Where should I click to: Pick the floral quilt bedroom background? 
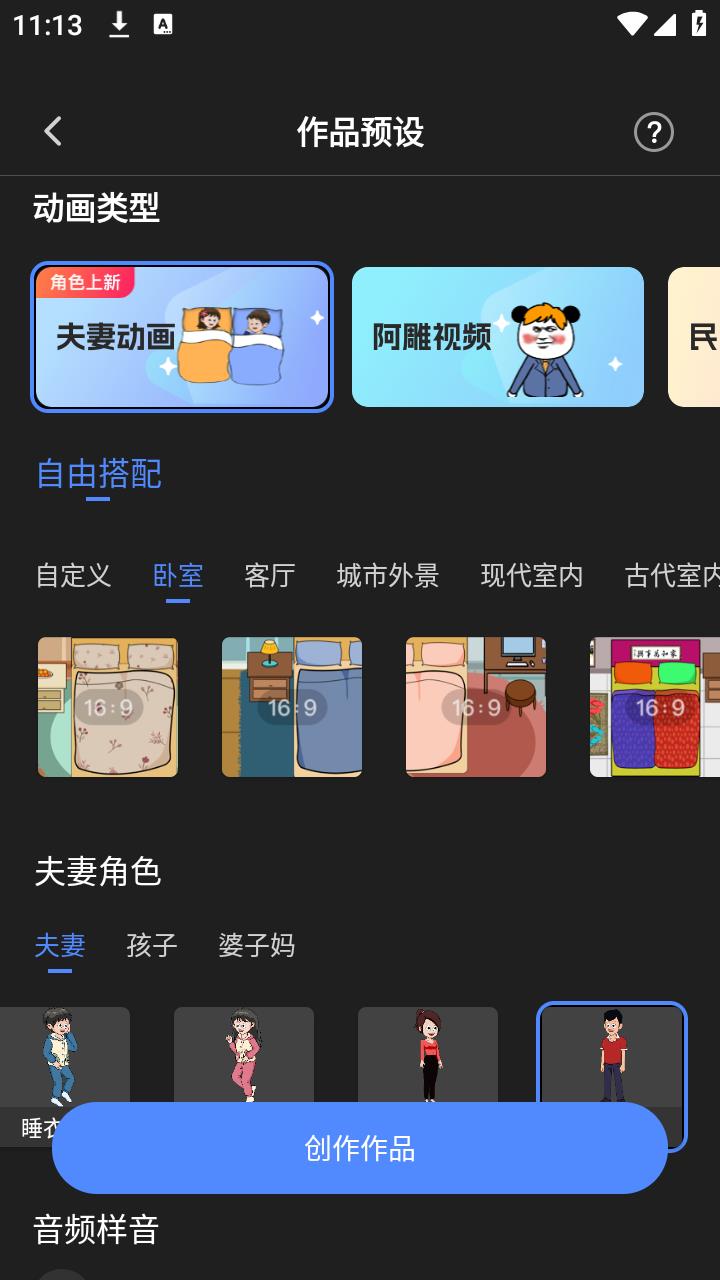coord(108,707)
